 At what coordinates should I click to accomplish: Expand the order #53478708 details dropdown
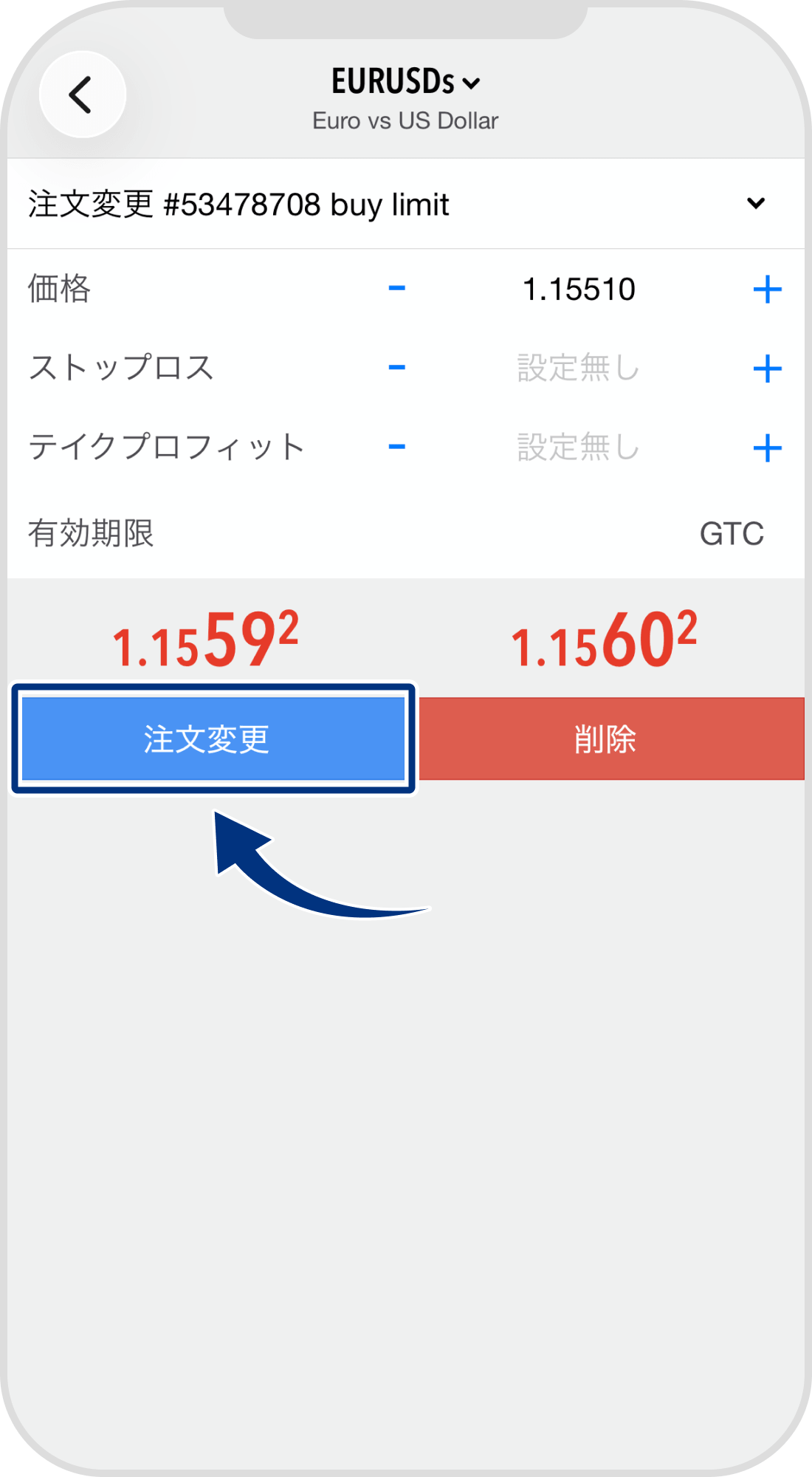pyautogui.click(x=754, y=203)
